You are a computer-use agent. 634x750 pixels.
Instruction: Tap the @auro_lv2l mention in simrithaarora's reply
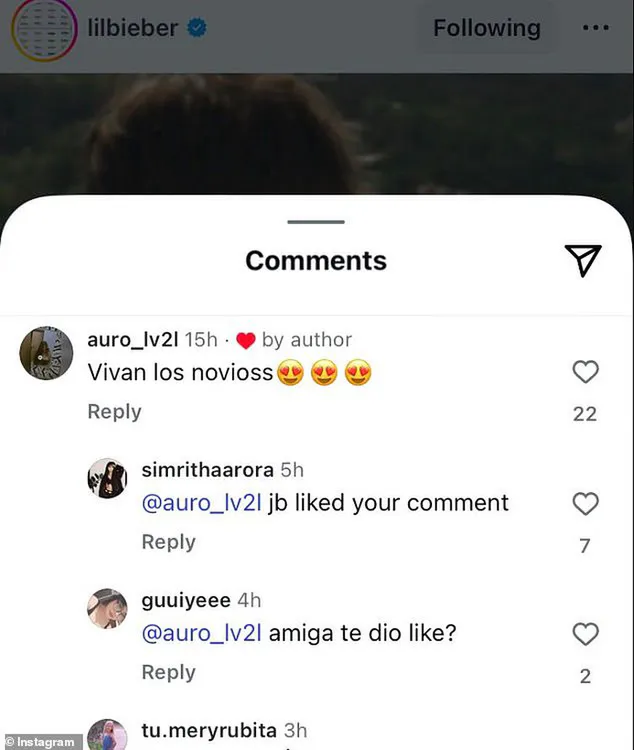201,503
